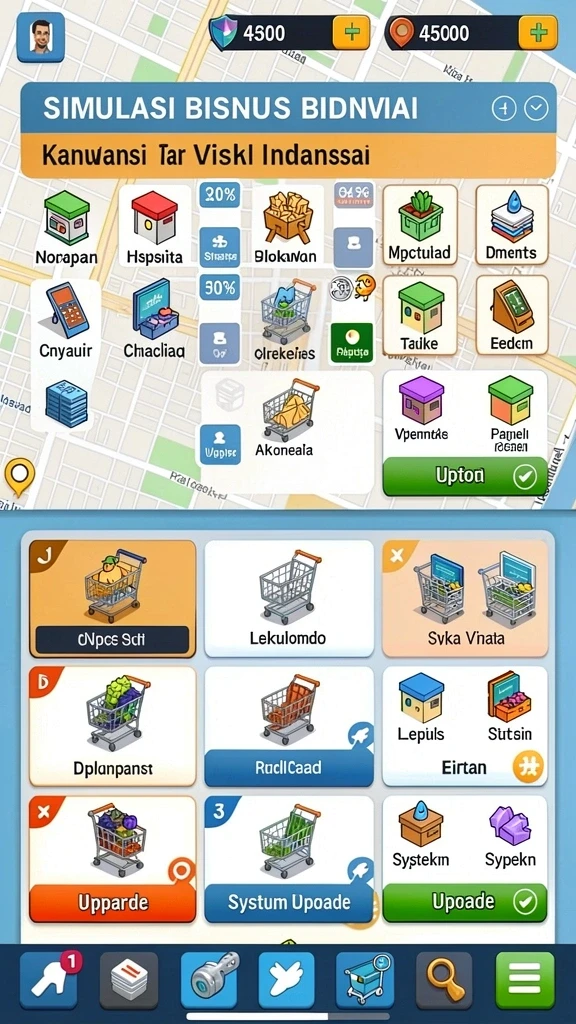Open the Dments item card
576x1024 pixels.
[511, 224]
